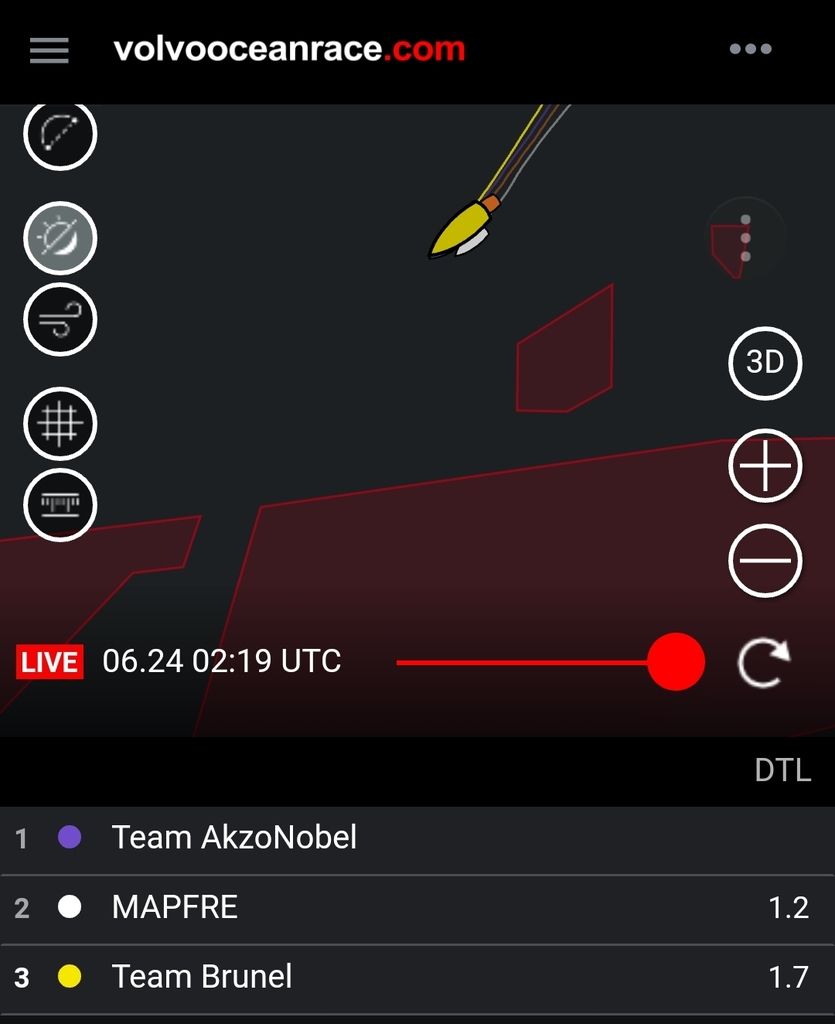Image resolution: width=835 pixels, height=1024 pixels.
Task: Tap the yellow boat on the map
Action: pyautogui.click(x=457, y=231)
